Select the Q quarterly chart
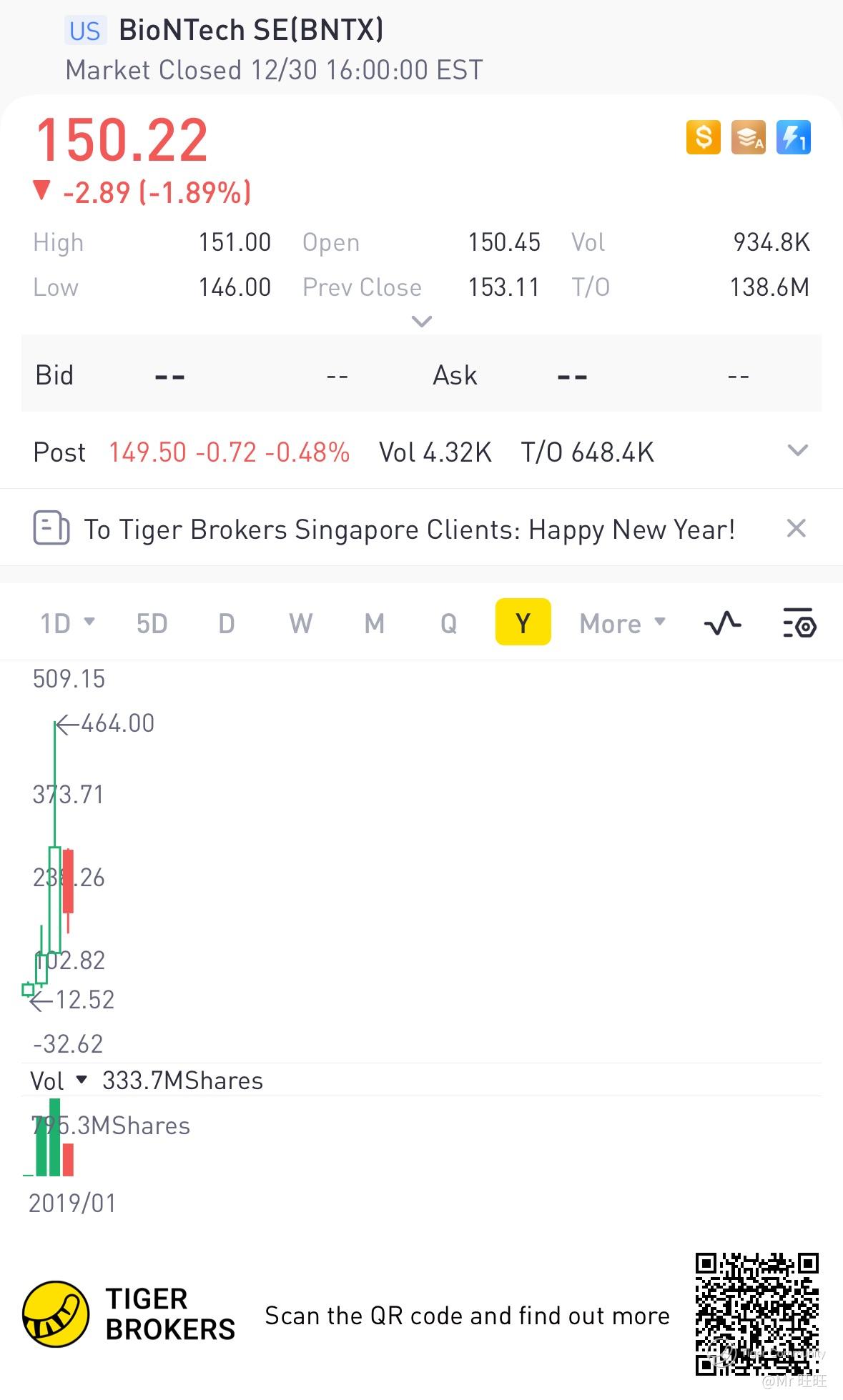 point(448,623)
